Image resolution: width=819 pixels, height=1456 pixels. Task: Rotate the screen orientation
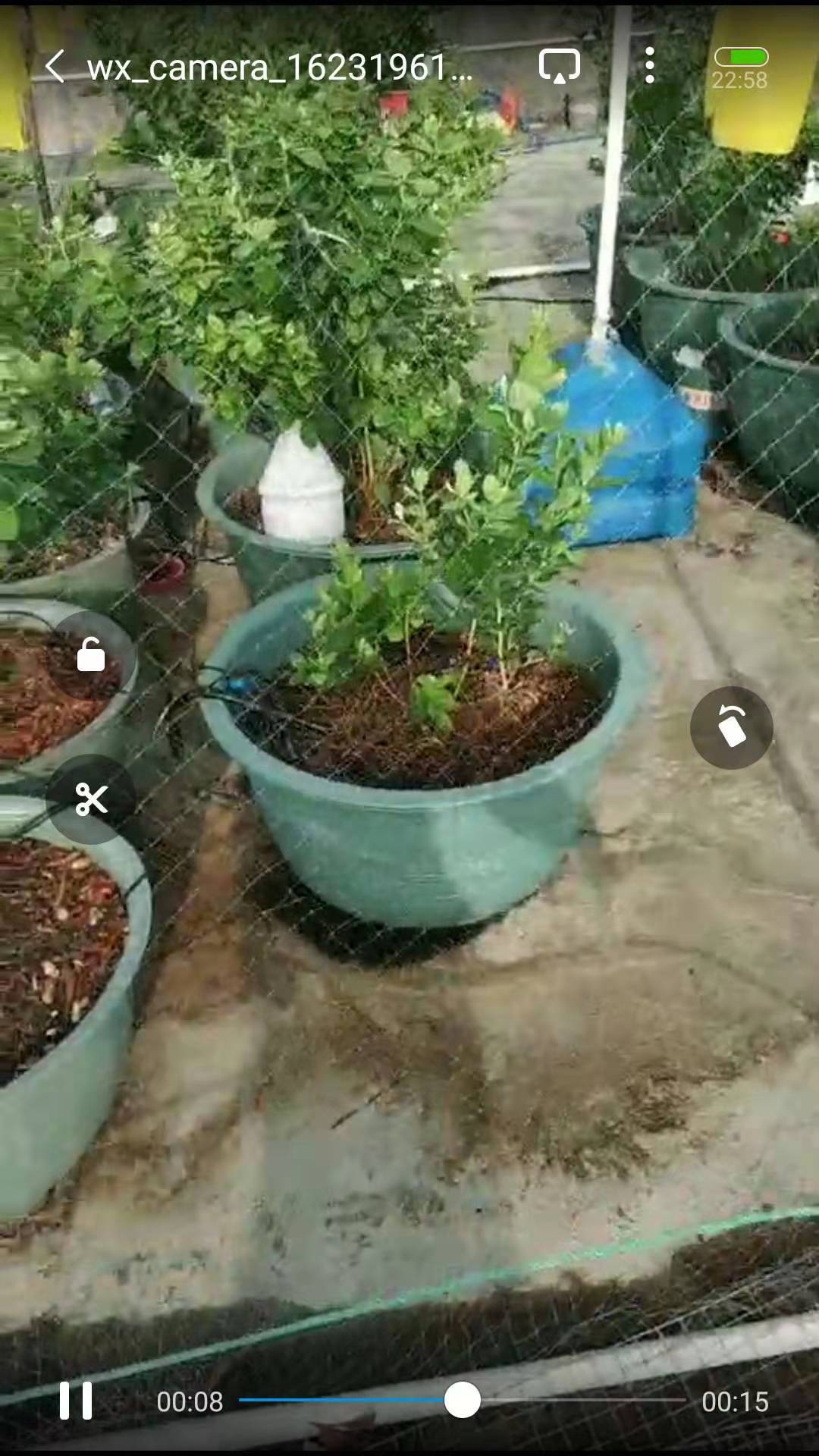tap(731, 728)
